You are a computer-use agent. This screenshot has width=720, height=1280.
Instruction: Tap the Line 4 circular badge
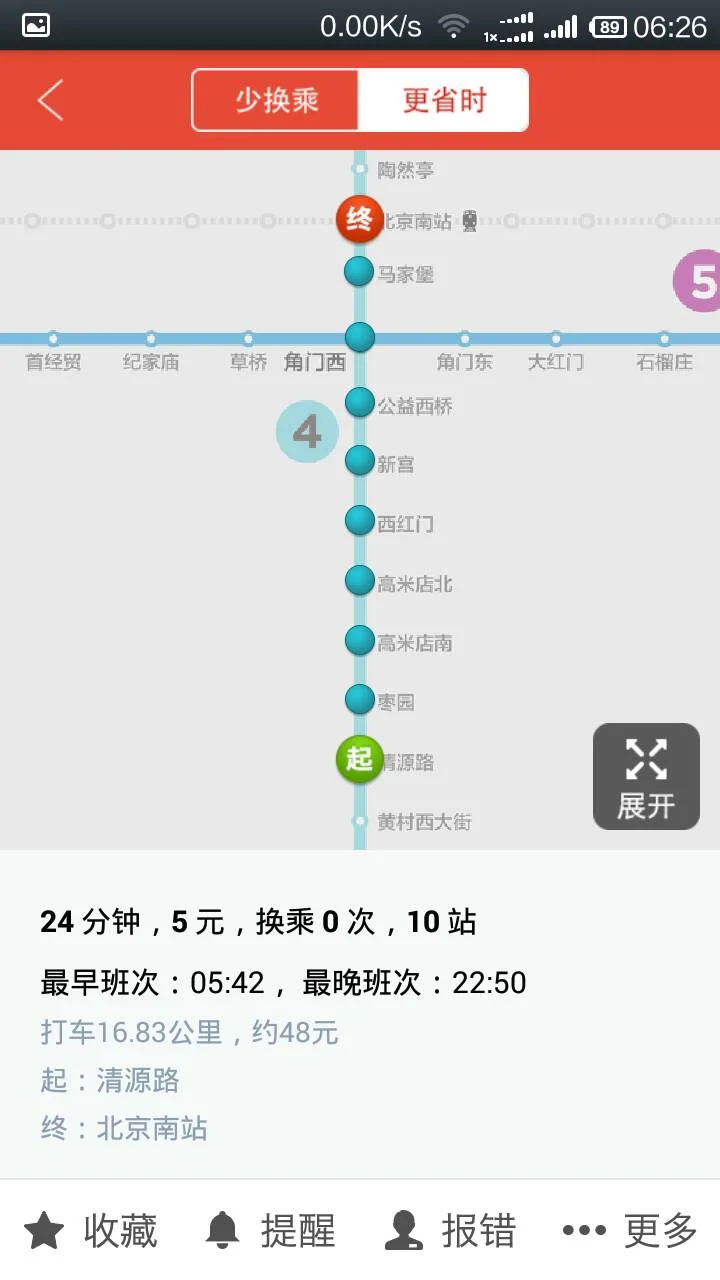[x=307, y=431]
